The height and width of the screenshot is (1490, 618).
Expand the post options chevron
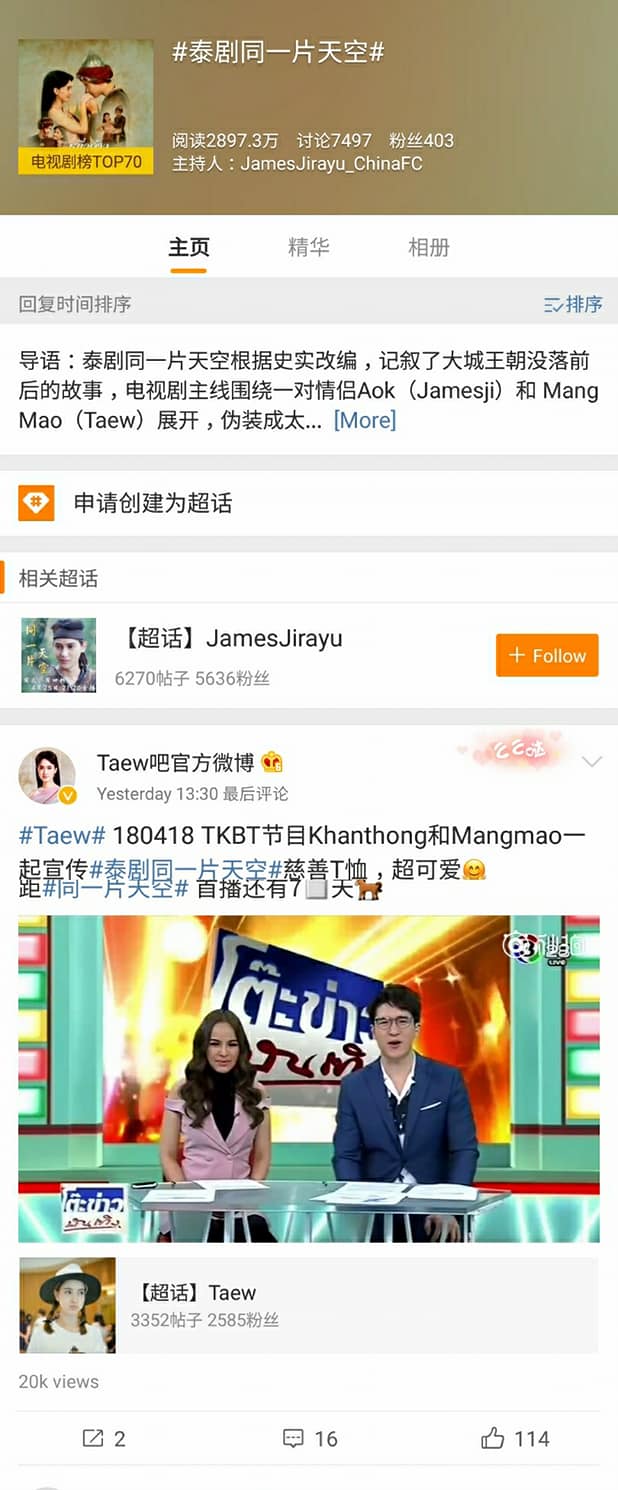click(x=592, y=762)
